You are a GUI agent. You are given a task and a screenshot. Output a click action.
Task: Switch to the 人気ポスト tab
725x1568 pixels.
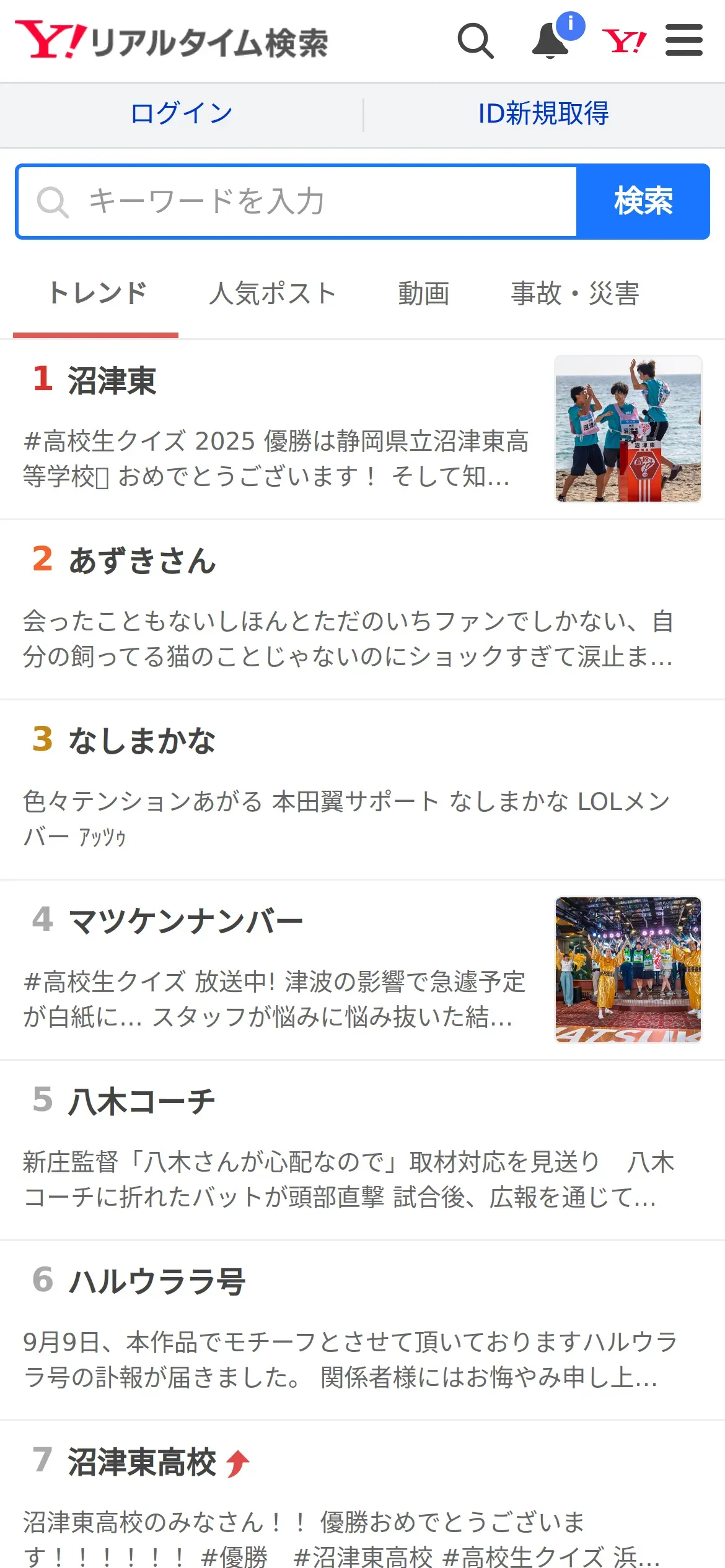click(273, 294)
